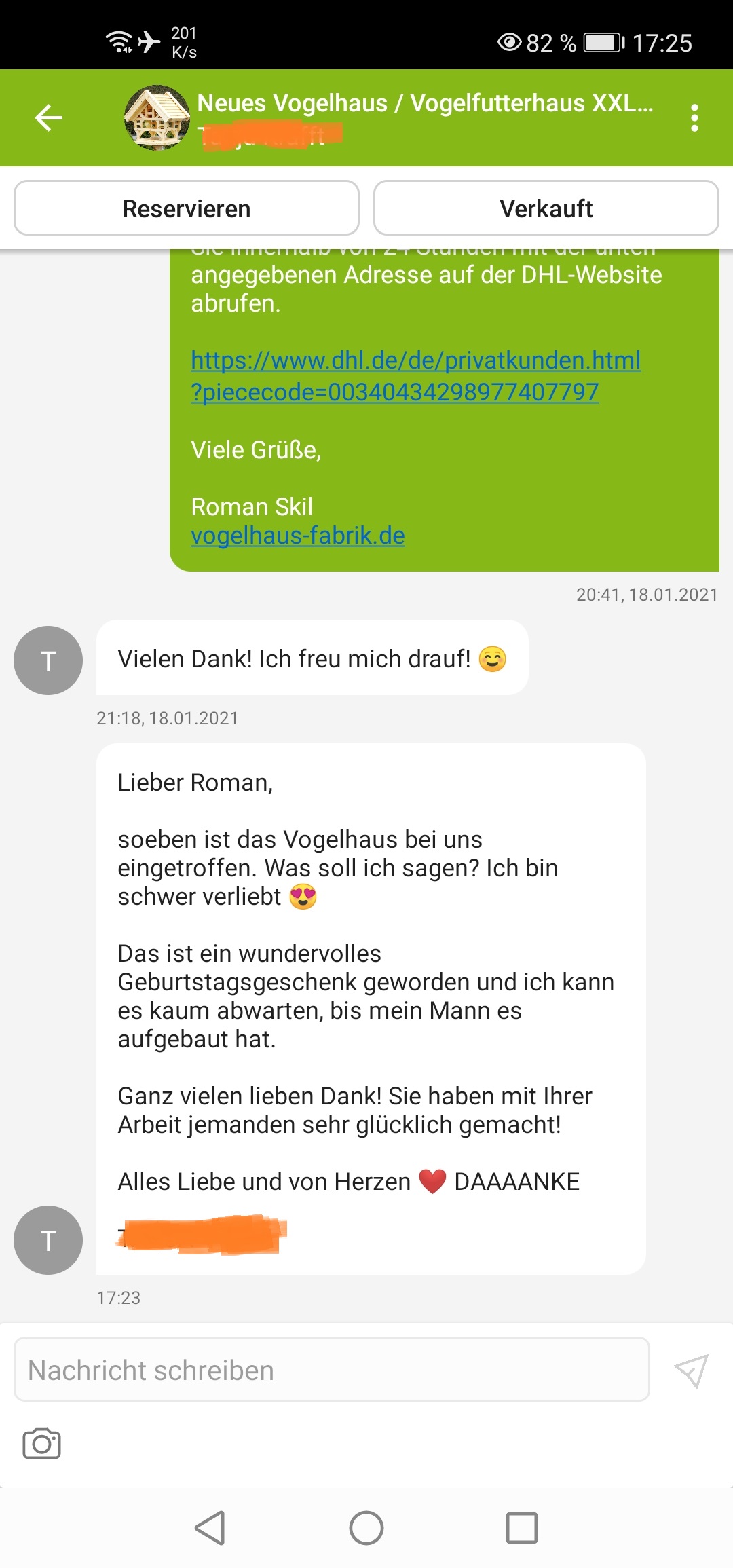The height and width of the screenshot is (1568, 733).
Task: Focus the Nachricht schreiben field
Action: (331, 1370)
